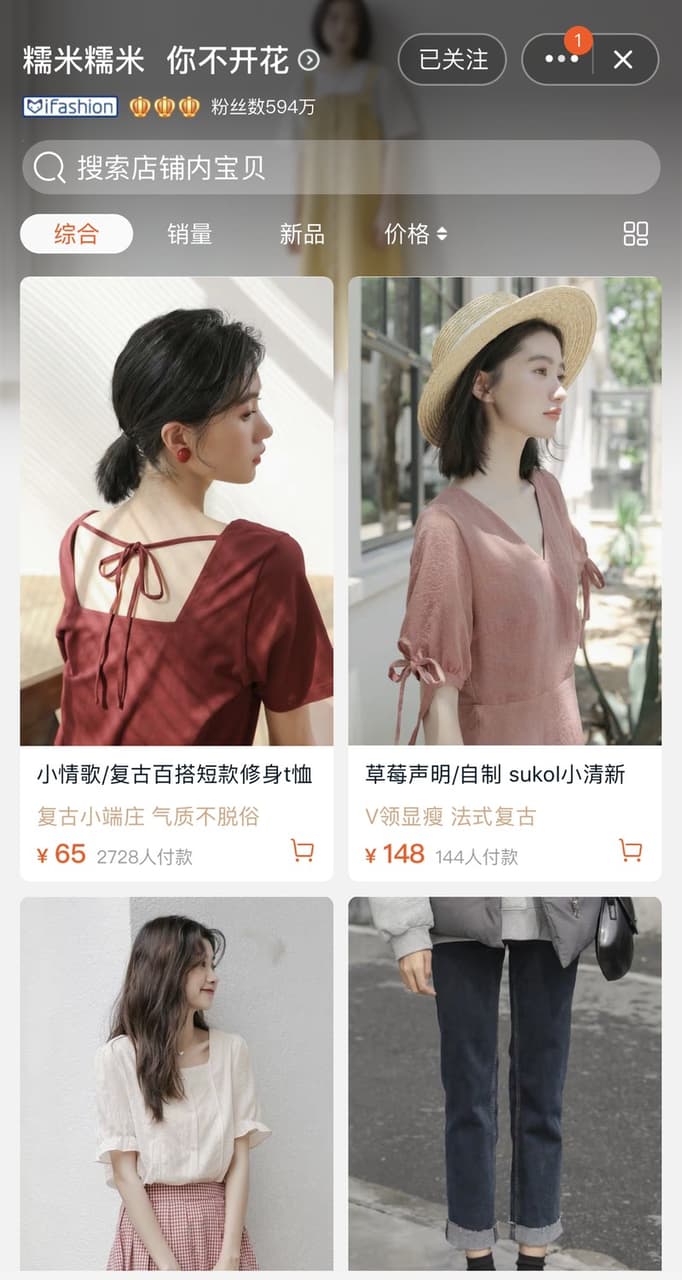Open the cream blouse with plaid skirt product
The height and width of the screenshot is (1280, 682).
(176, 1084)
